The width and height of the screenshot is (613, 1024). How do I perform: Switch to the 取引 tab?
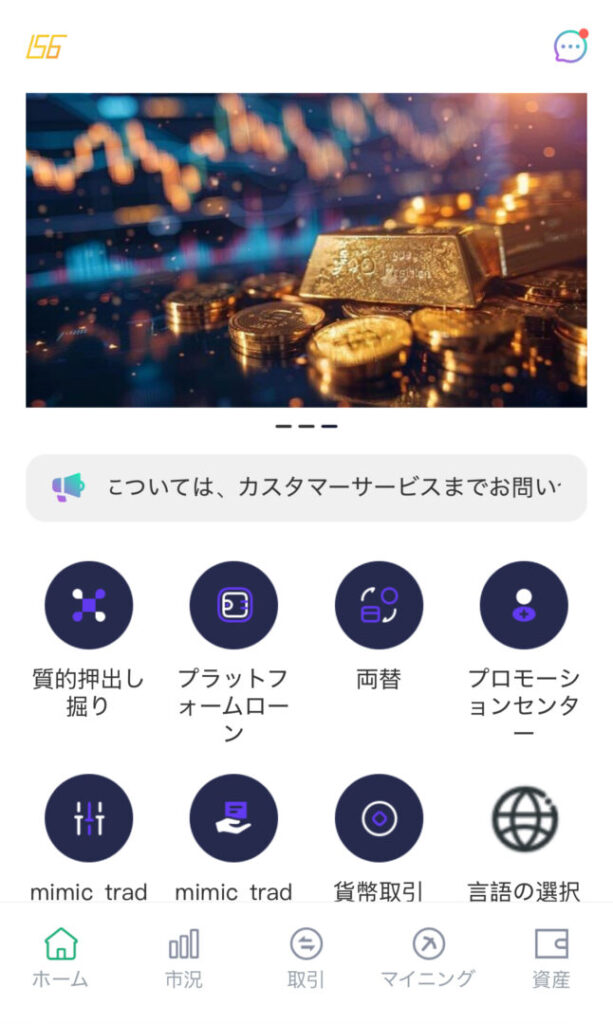pyautogui.click(x=306, y=958)
